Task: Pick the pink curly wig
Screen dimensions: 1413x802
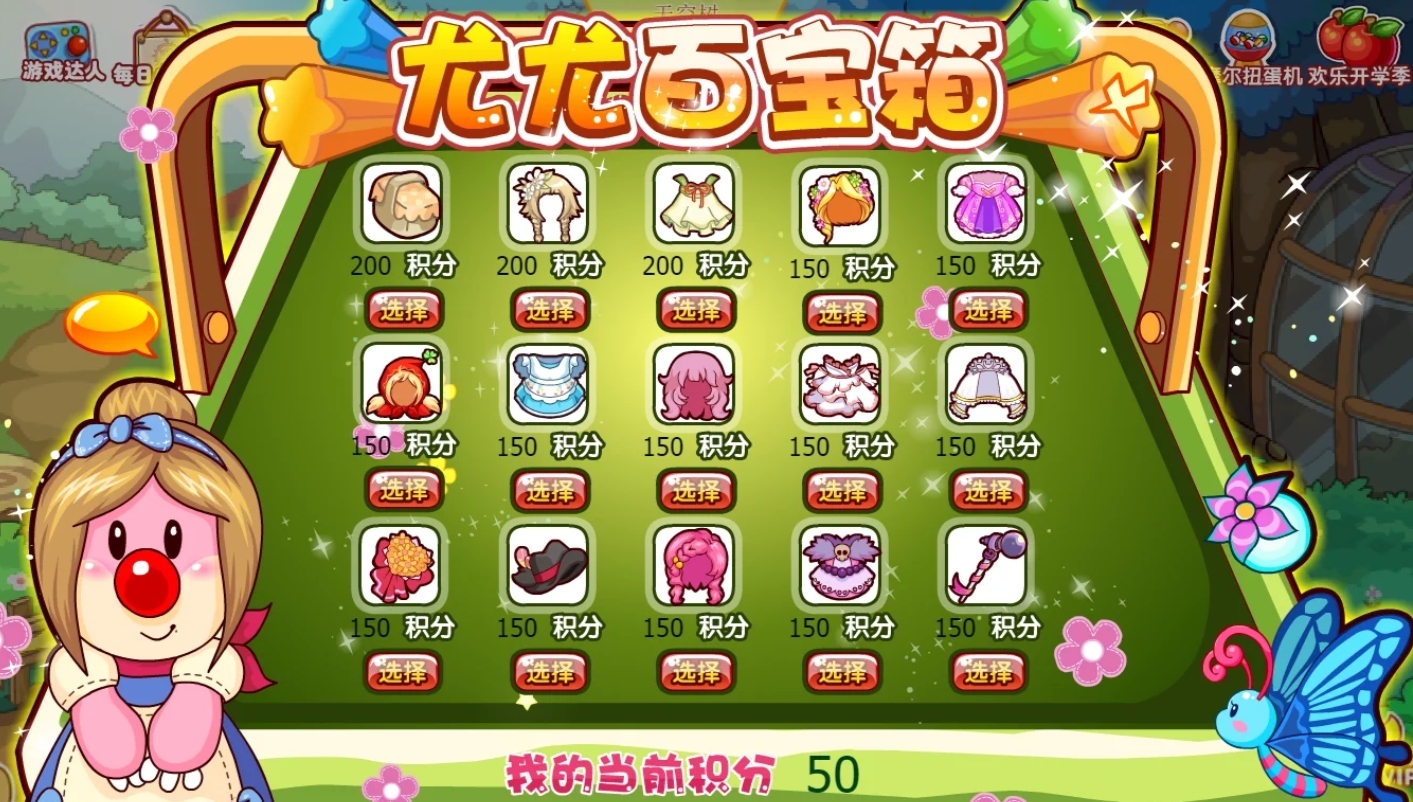Action: coord(695,490)
